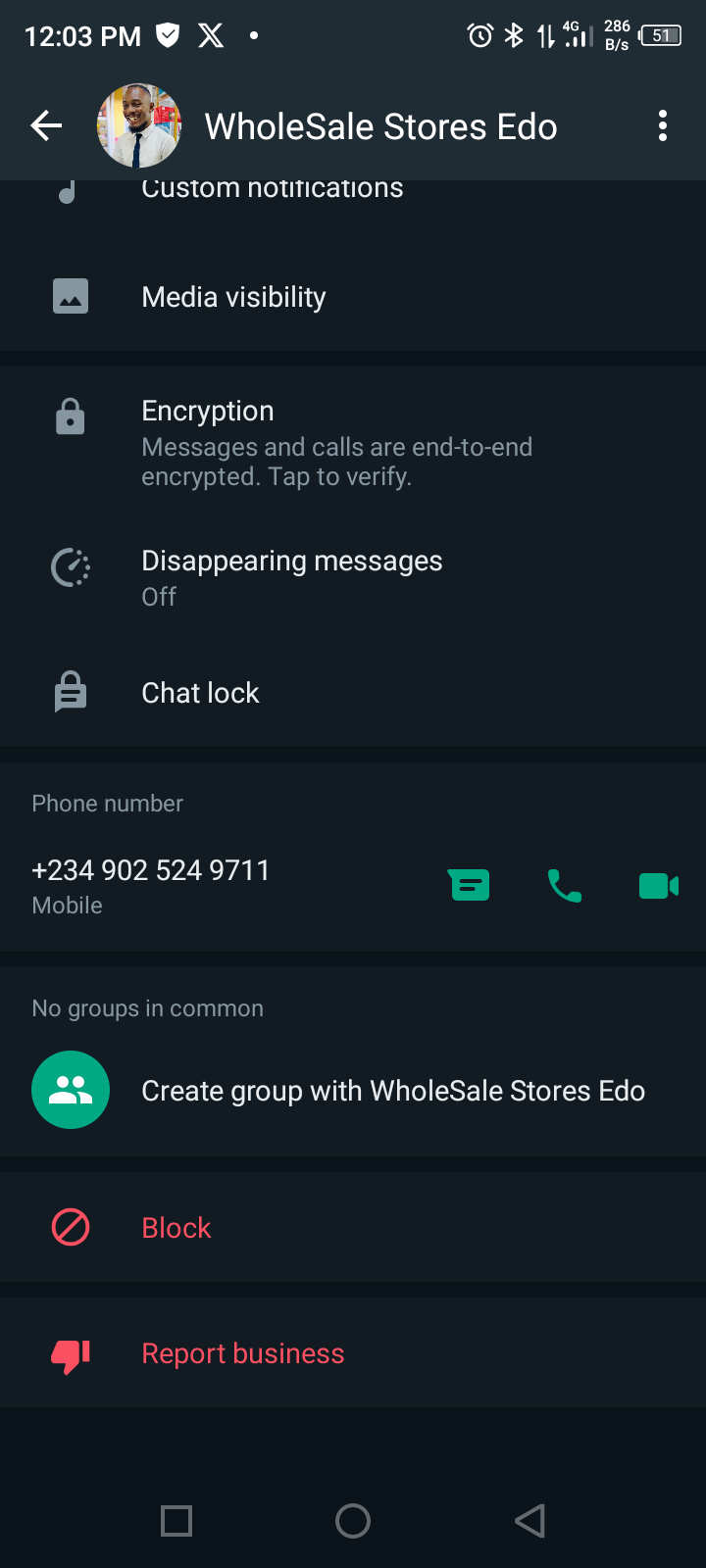Open Disappearing messages settings

pos(291,576)
